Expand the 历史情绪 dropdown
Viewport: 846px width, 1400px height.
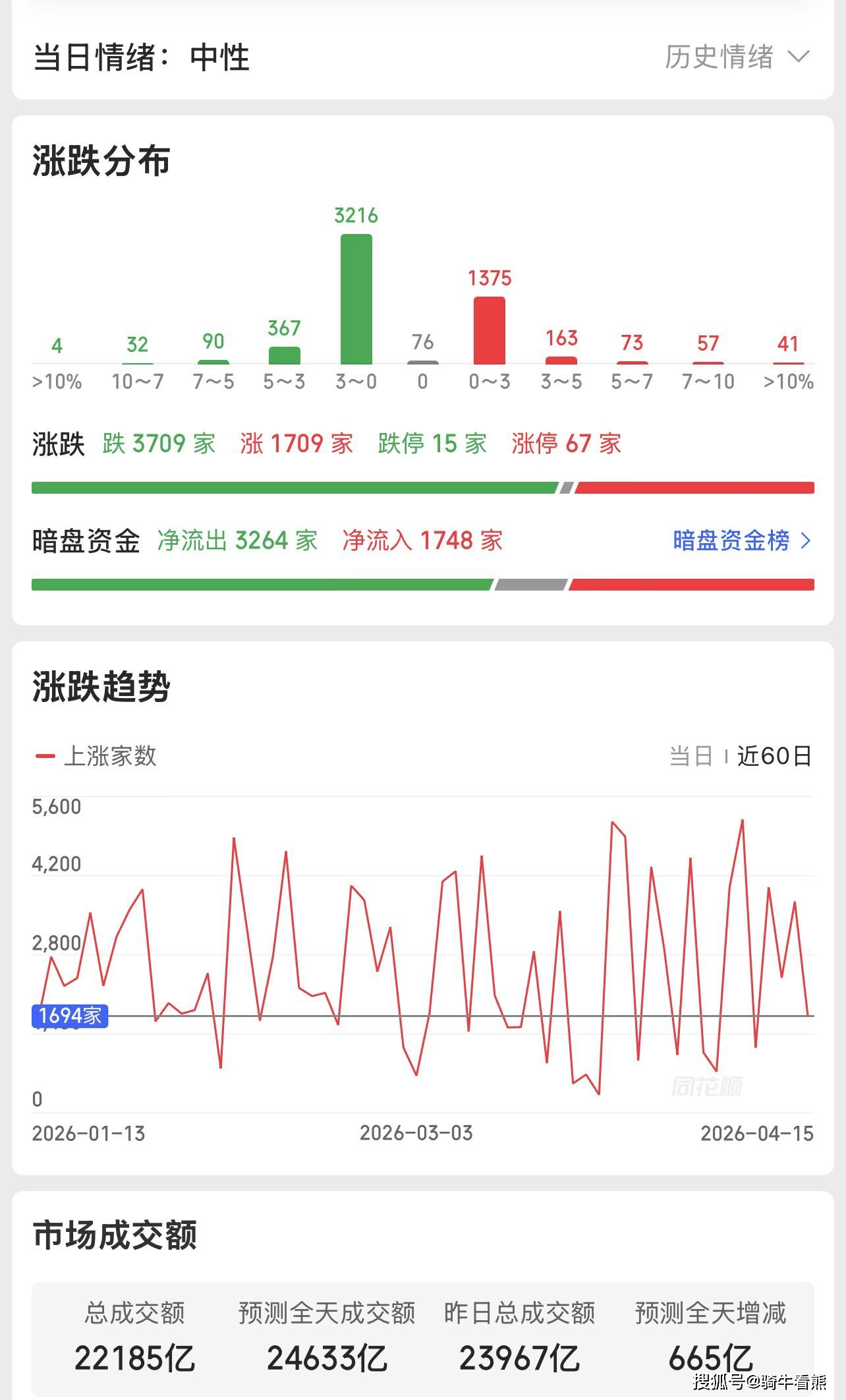pos(737,57)
